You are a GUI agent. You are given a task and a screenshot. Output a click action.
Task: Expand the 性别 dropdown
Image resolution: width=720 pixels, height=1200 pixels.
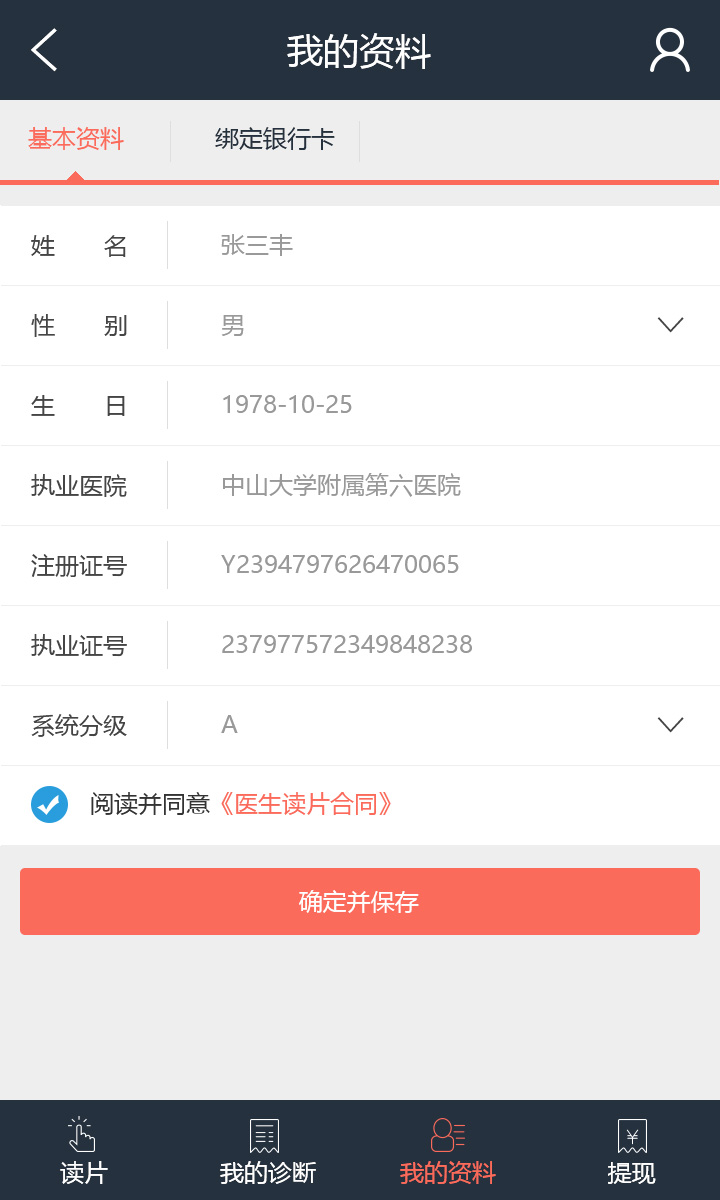444,325
